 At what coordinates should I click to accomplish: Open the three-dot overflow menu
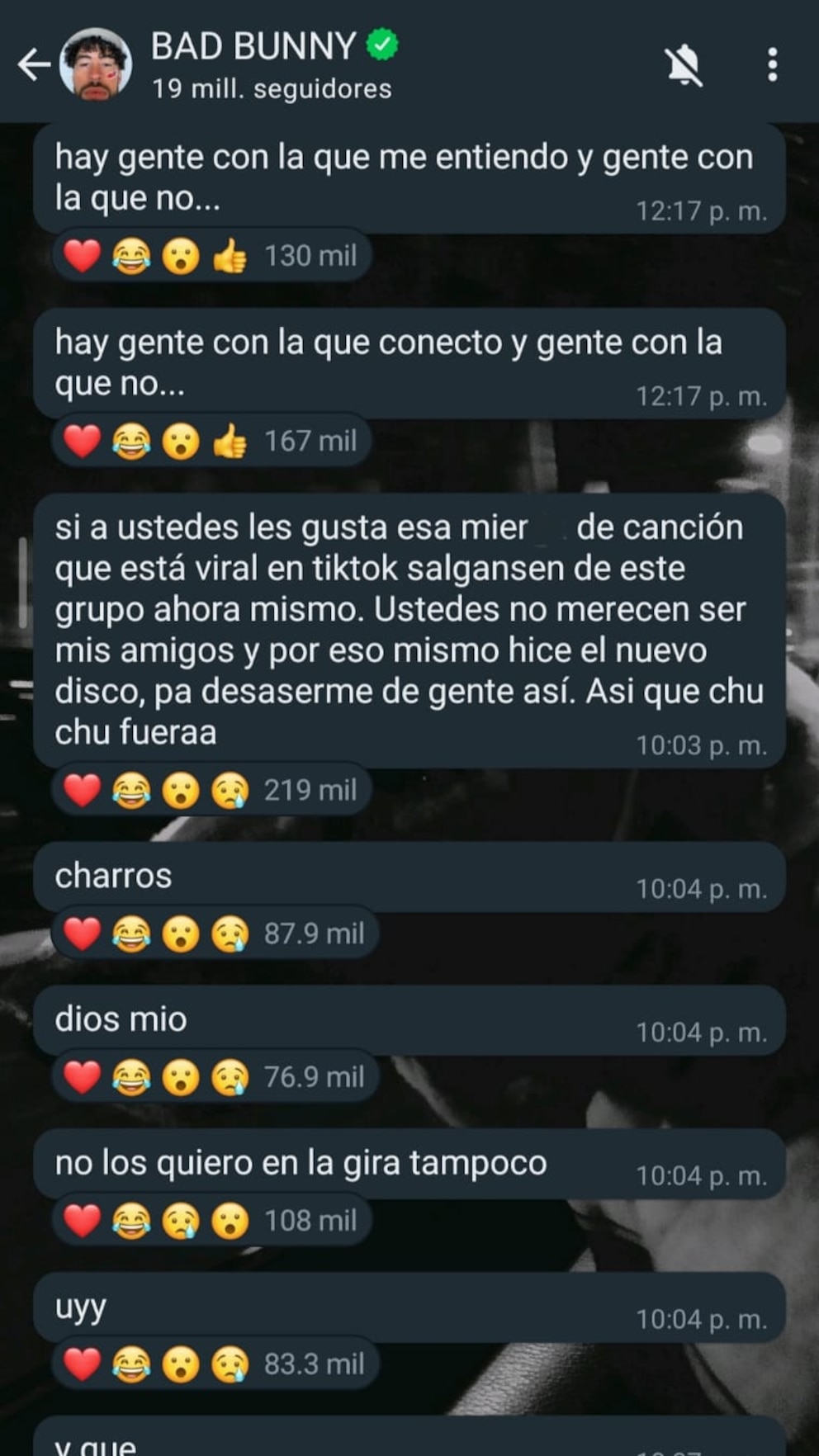point(772,64)
